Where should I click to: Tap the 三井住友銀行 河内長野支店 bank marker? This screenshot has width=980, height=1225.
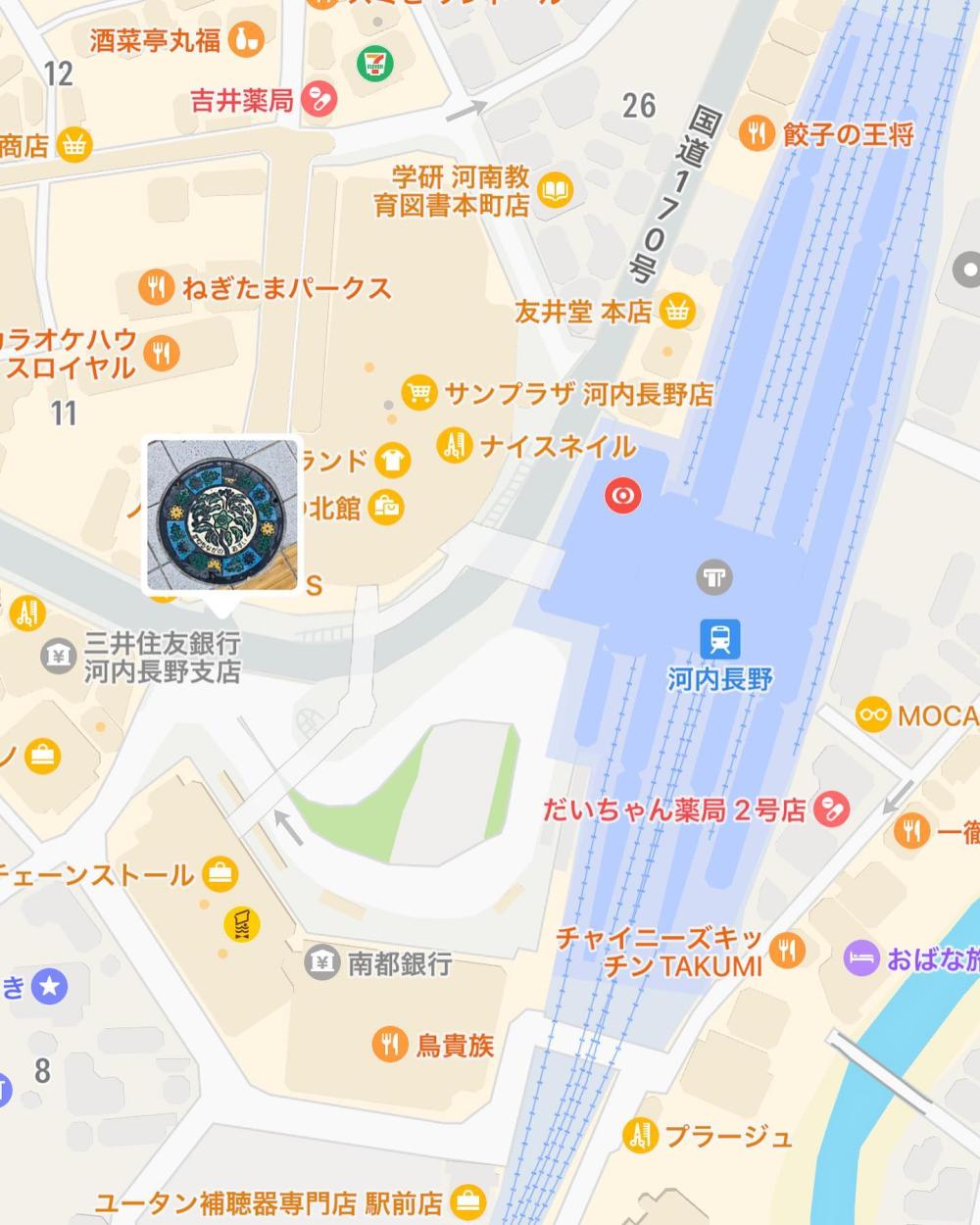pos(59,656)
